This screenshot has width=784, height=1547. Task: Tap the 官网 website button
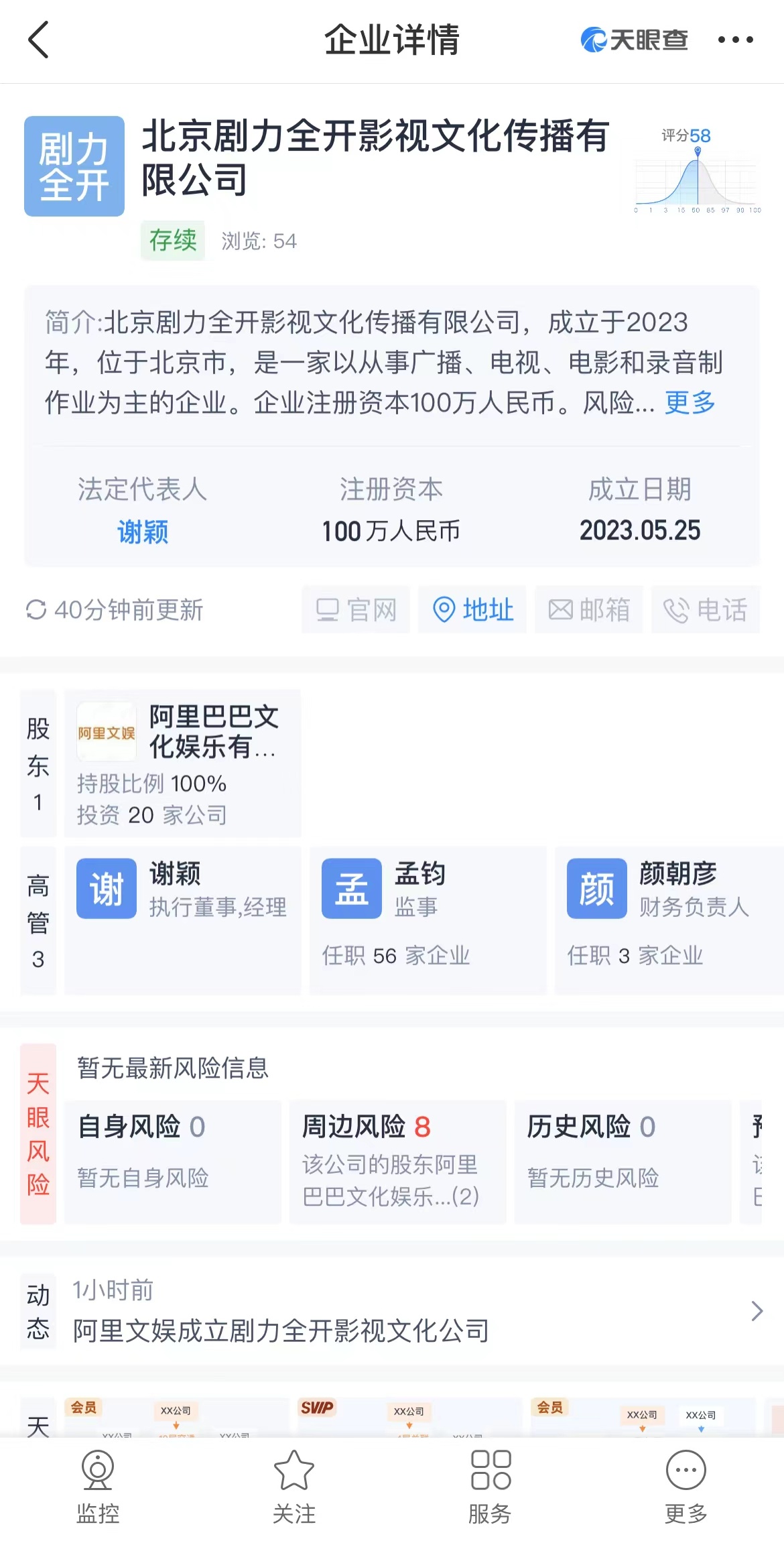(x=356, y=609)
